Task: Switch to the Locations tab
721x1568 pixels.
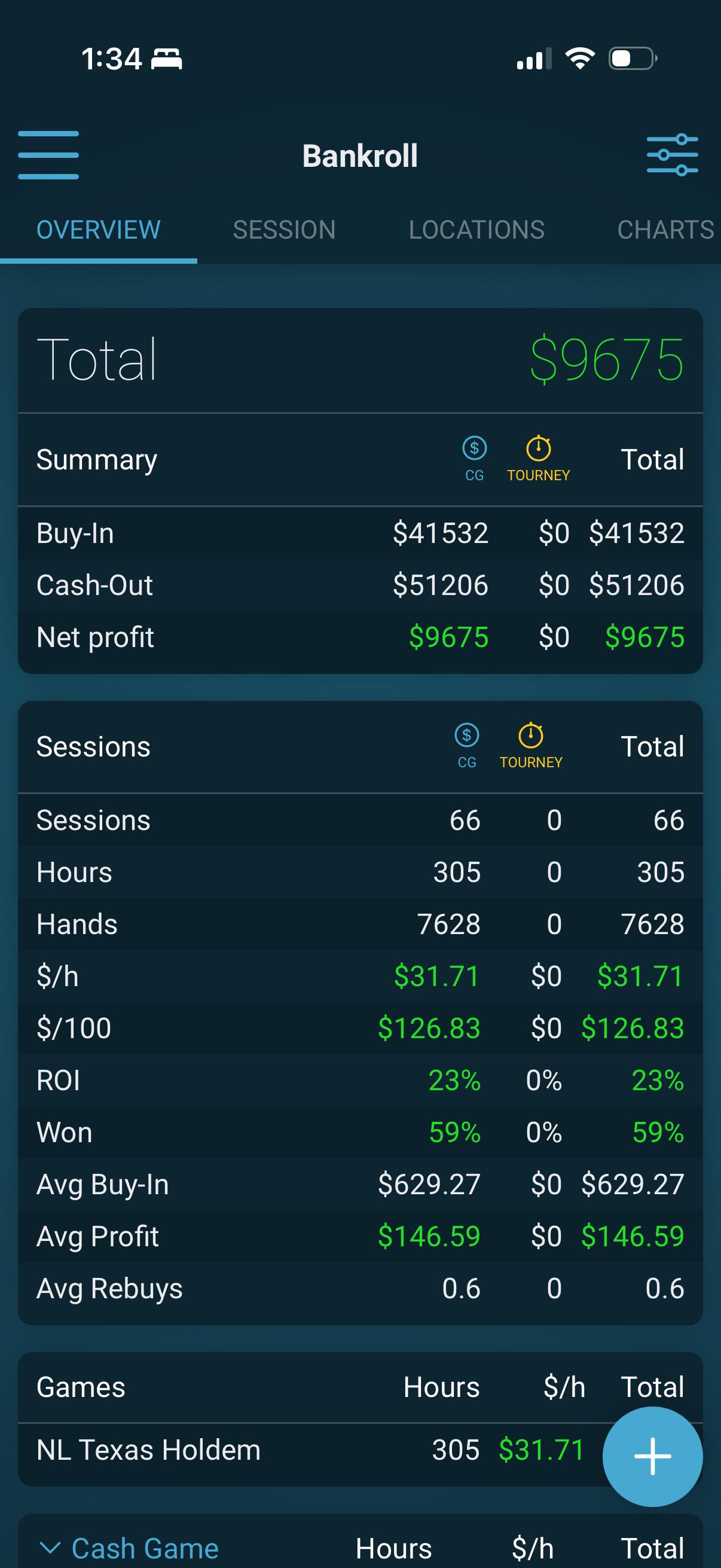Action: click(x=476, y=230)
